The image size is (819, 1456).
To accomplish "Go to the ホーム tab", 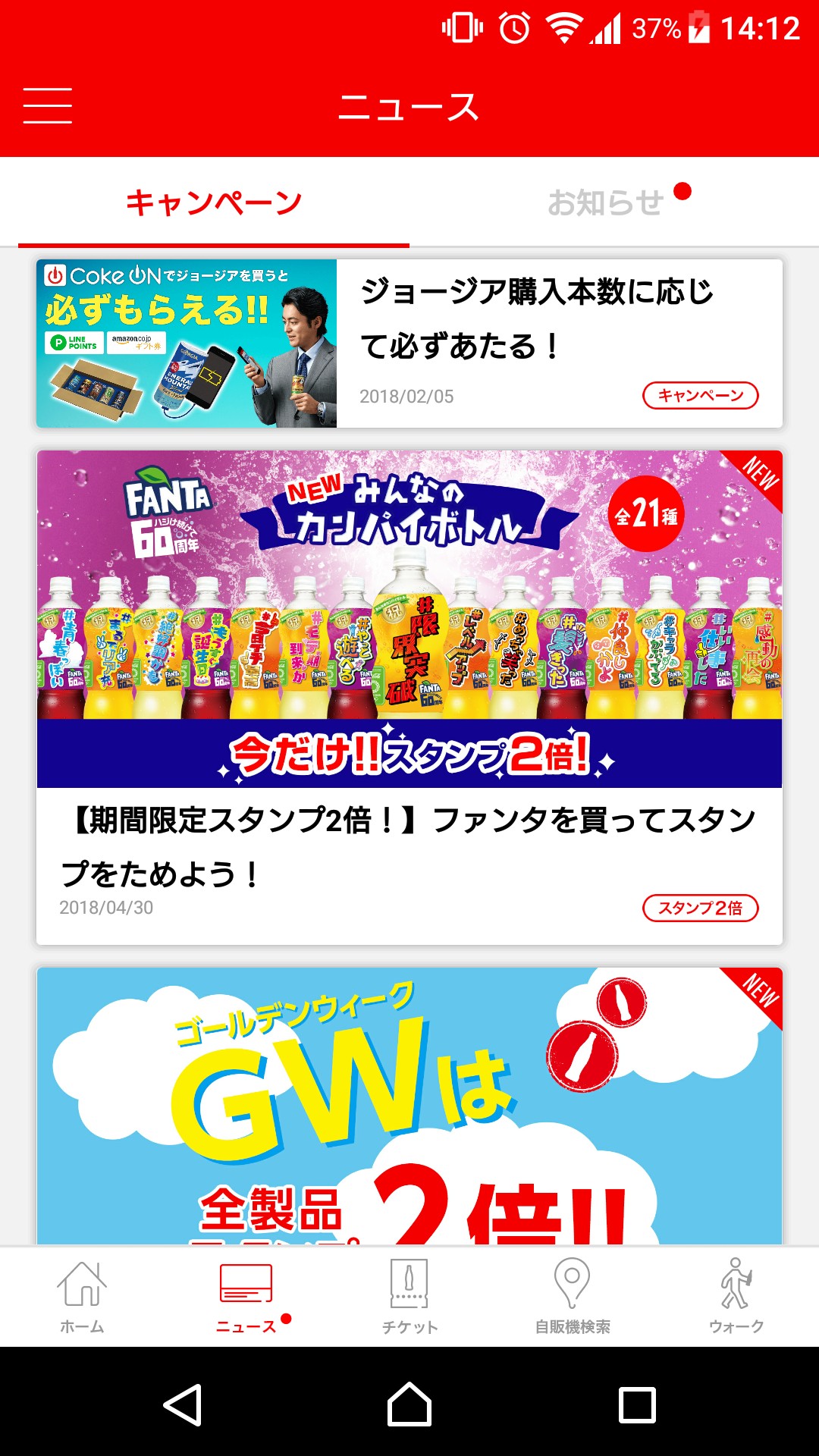I will [82, 1298].
